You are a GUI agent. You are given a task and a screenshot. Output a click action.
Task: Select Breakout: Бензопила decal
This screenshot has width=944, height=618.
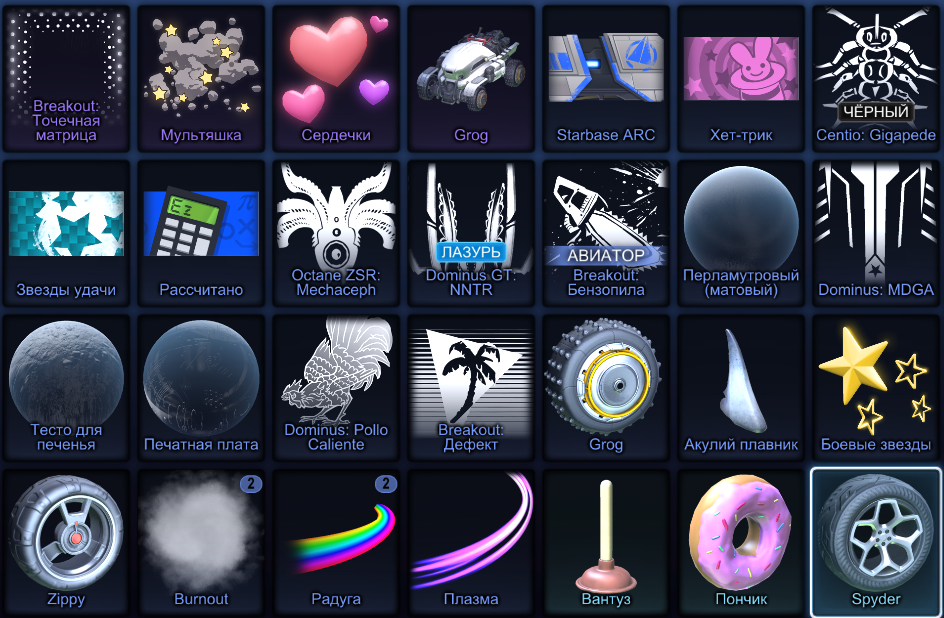coord(606,231)
